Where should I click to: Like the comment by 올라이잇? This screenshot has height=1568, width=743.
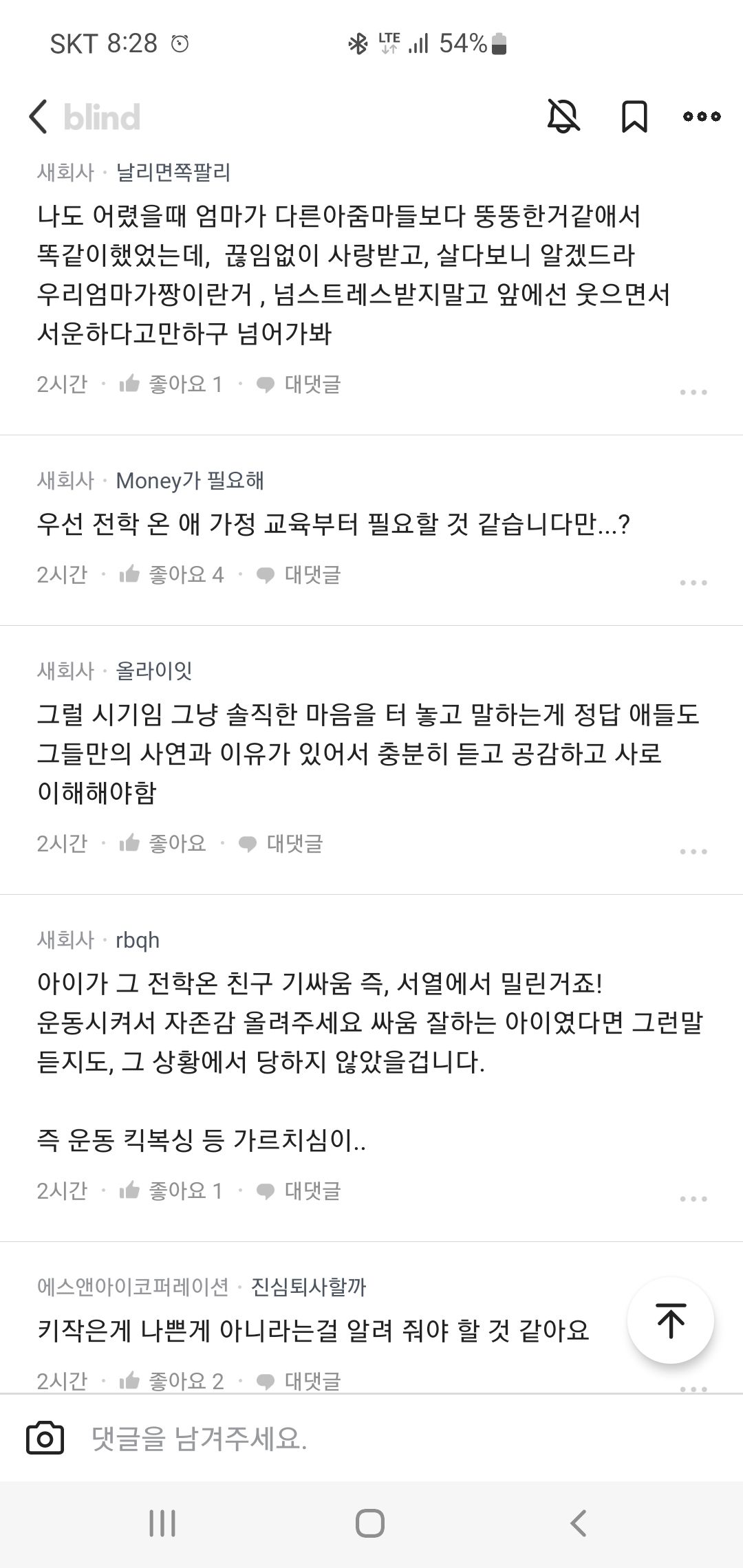pos(163,843)
